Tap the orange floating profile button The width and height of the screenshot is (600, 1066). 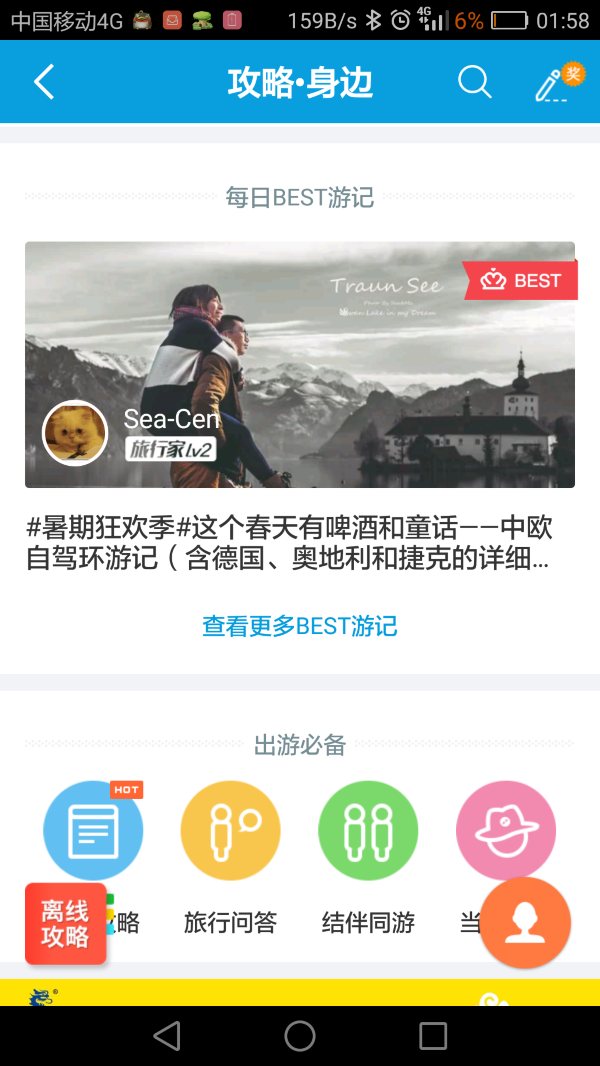pyautogui.click(x=525, y=923)
